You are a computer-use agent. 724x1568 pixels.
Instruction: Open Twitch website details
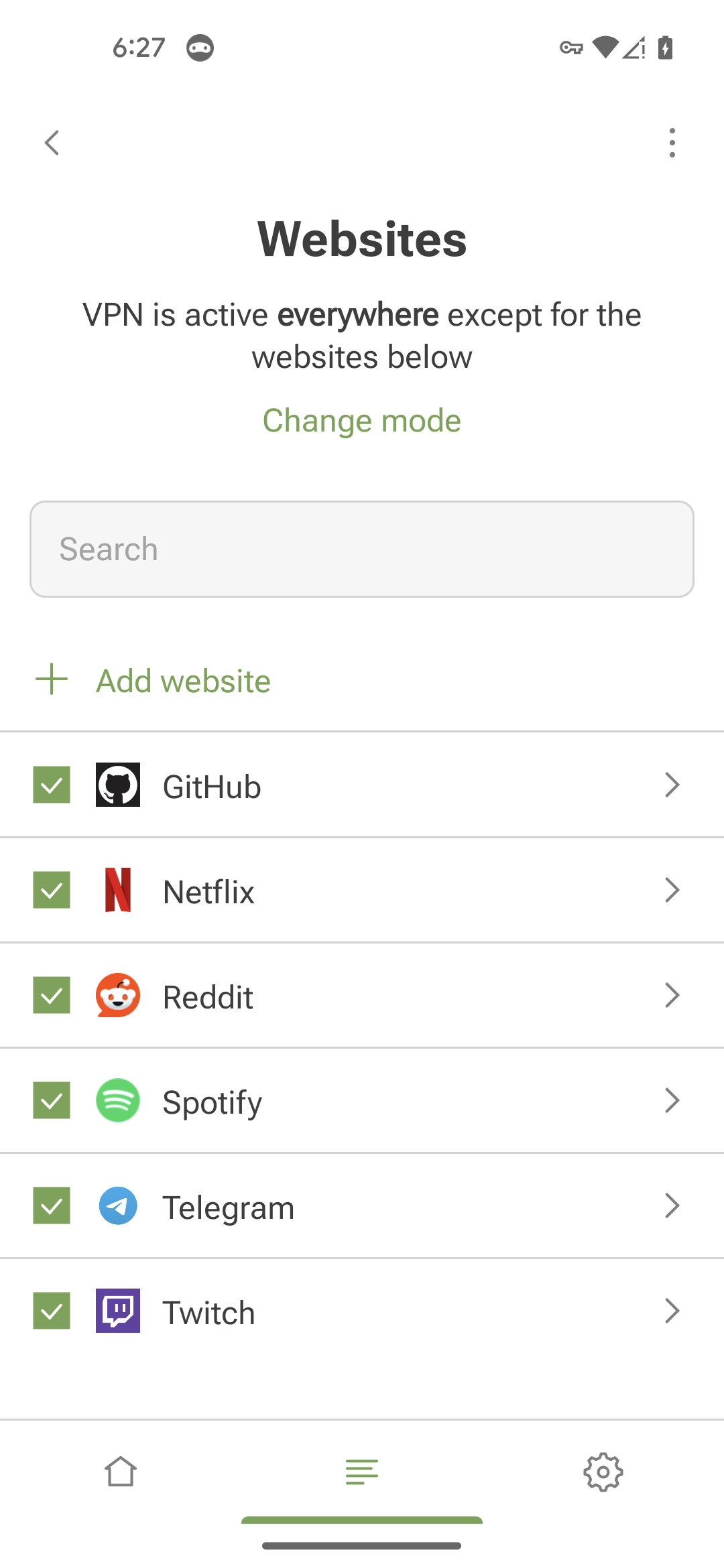point(672,1311)
